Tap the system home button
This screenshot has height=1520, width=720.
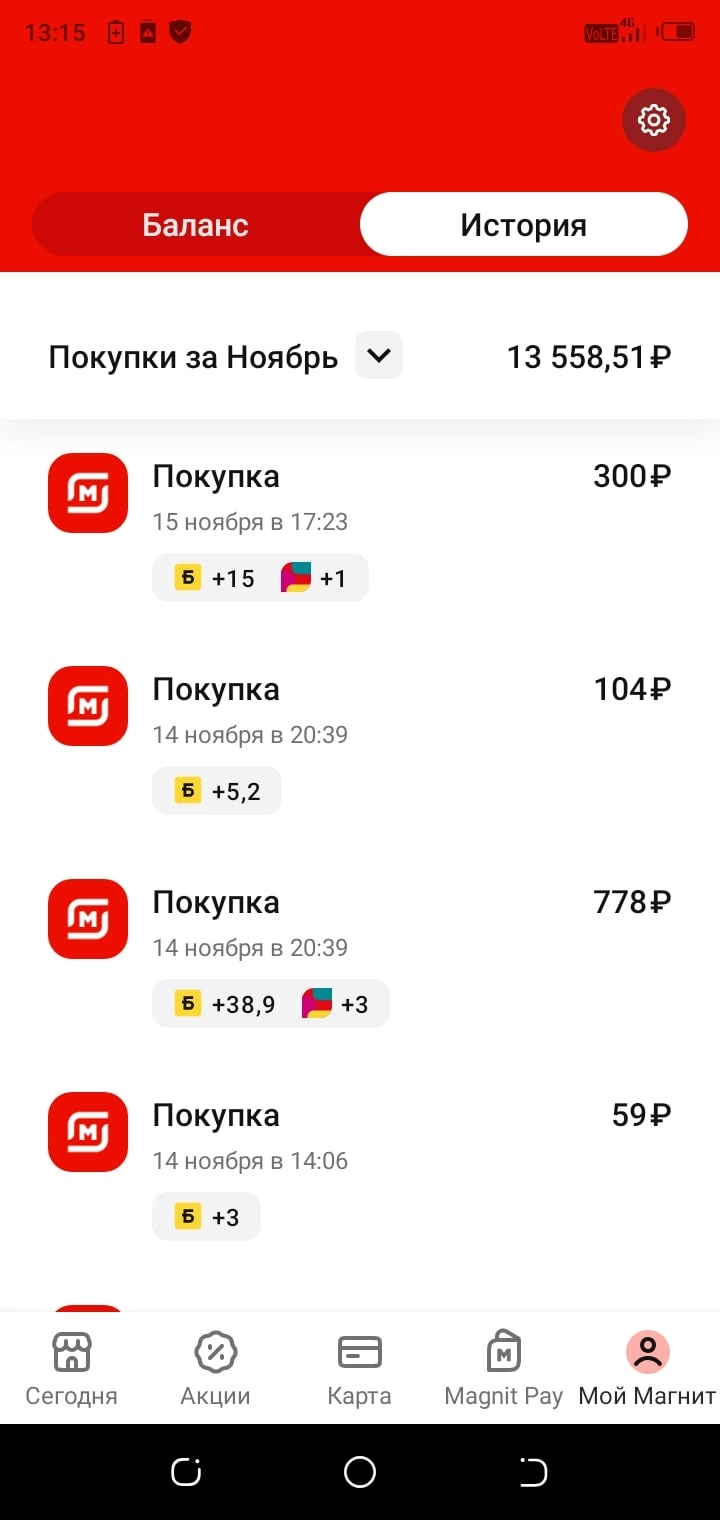(359, 1471)
